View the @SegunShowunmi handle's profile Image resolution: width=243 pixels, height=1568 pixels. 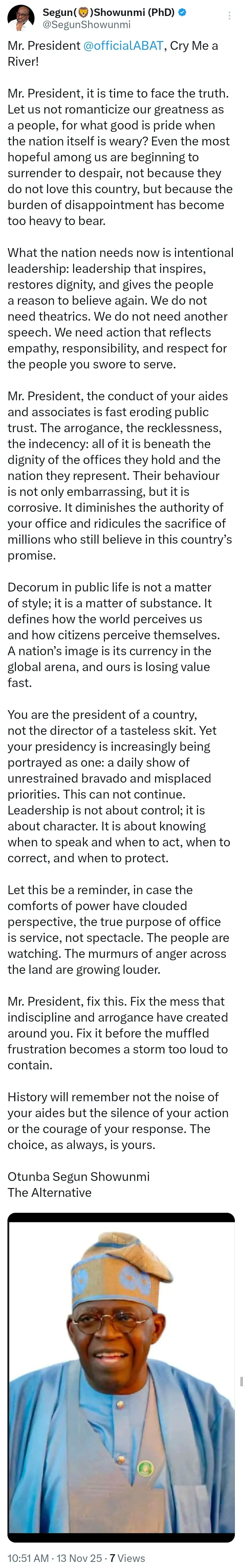pyautogui.click(x=86, y=25)
